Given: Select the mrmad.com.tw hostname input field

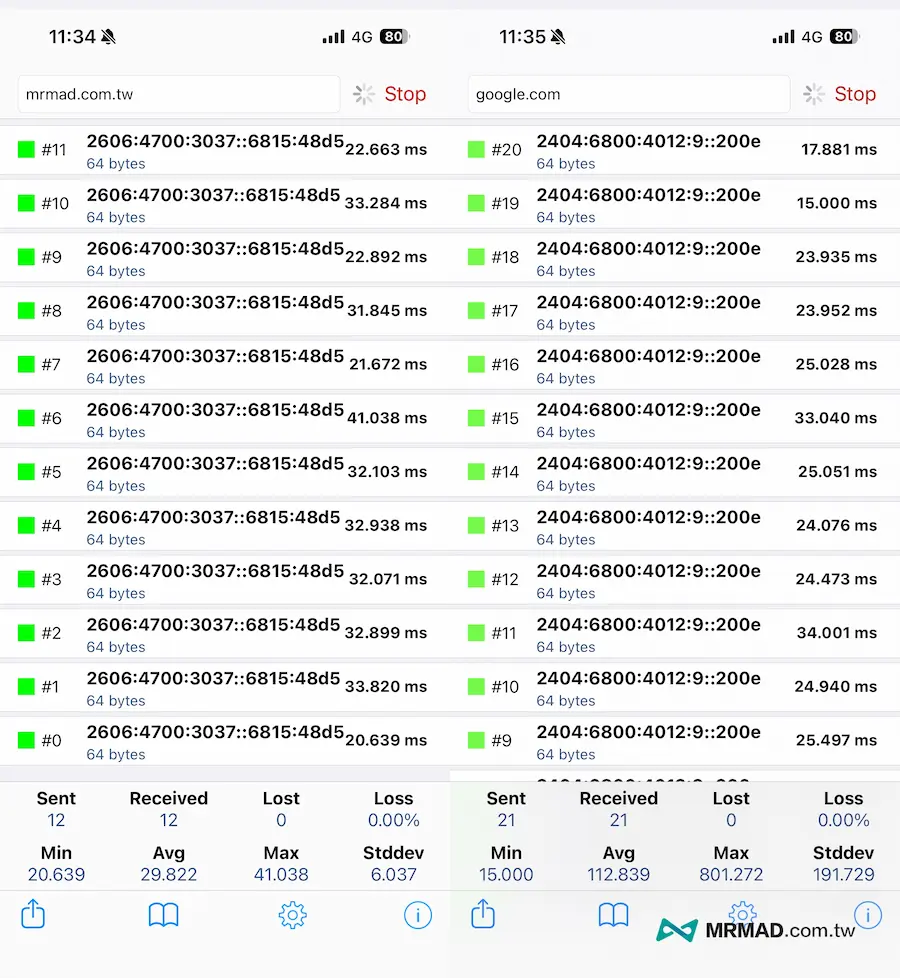Looking at the screenshot, I should point(178,92).
